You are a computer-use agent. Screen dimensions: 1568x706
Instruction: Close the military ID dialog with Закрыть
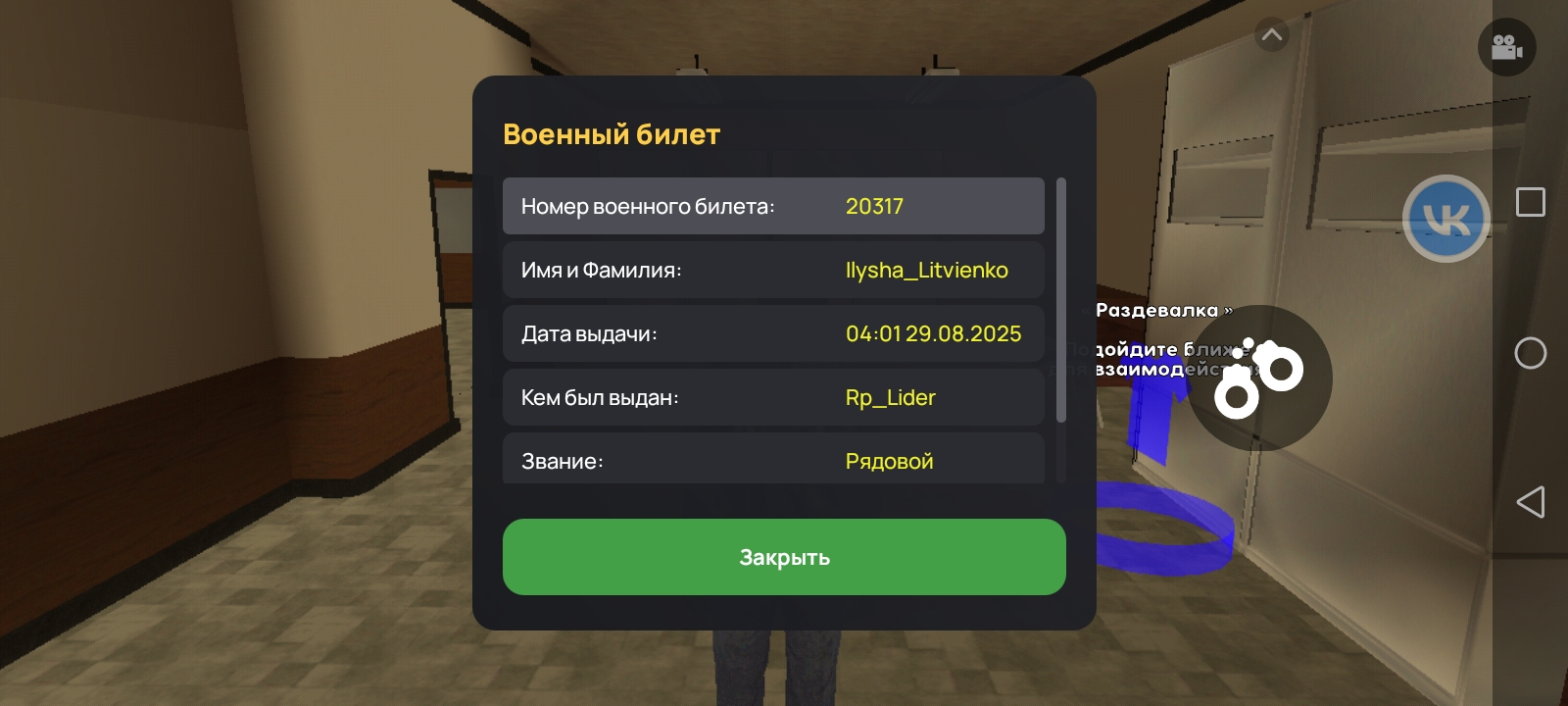pos(784,557)
